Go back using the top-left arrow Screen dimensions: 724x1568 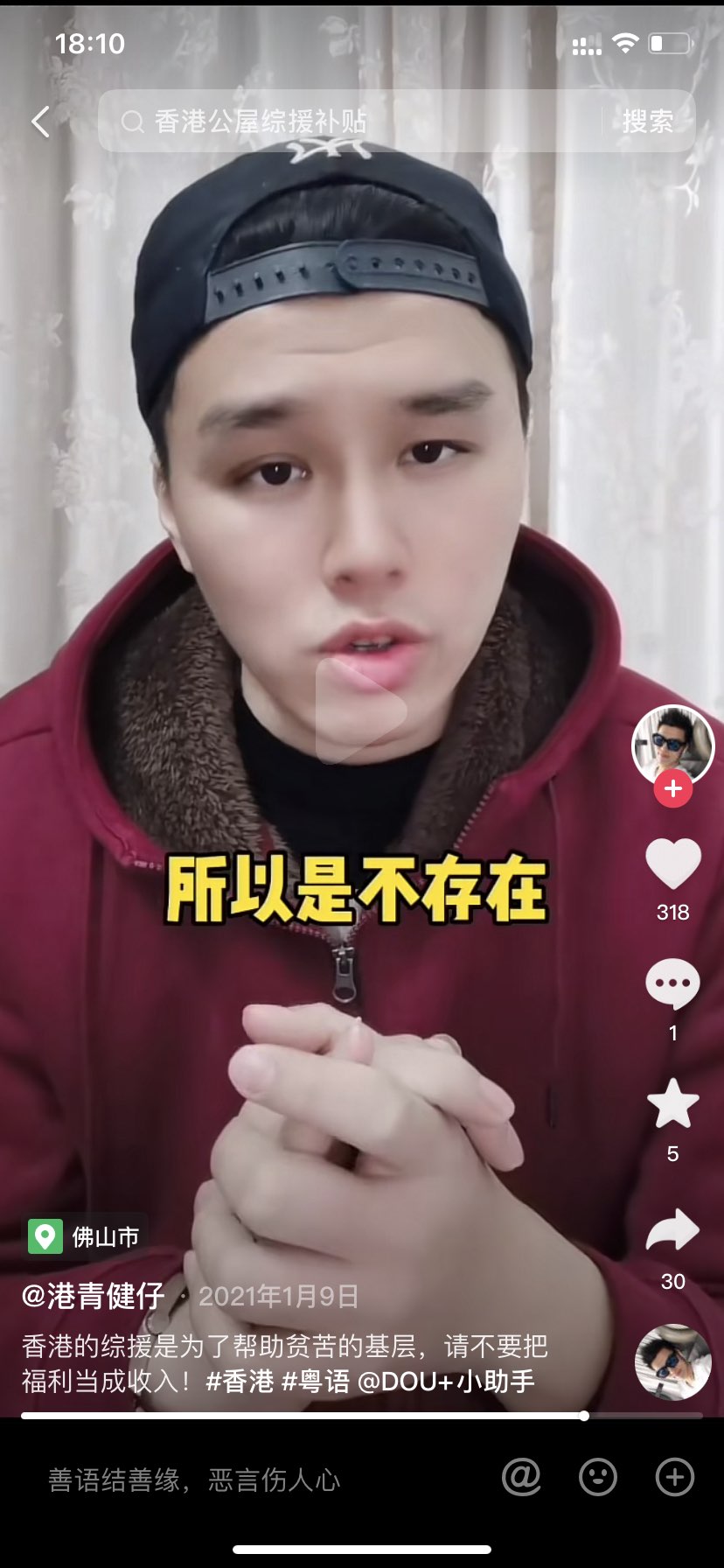pyautogui.click(x=40, y=122)
